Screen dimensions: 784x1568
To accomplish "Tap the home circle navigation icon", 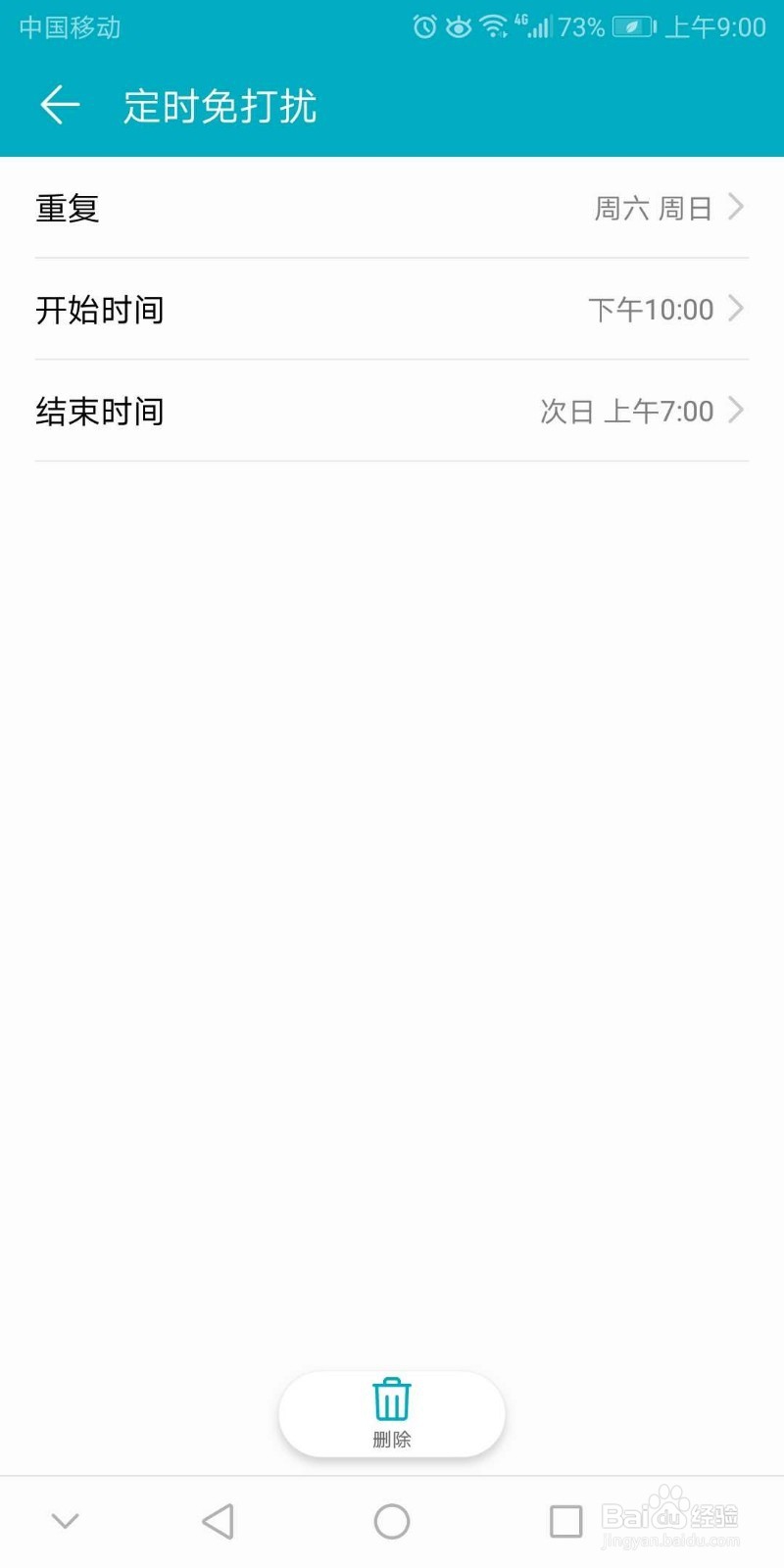I will (x=391, y=1521).
